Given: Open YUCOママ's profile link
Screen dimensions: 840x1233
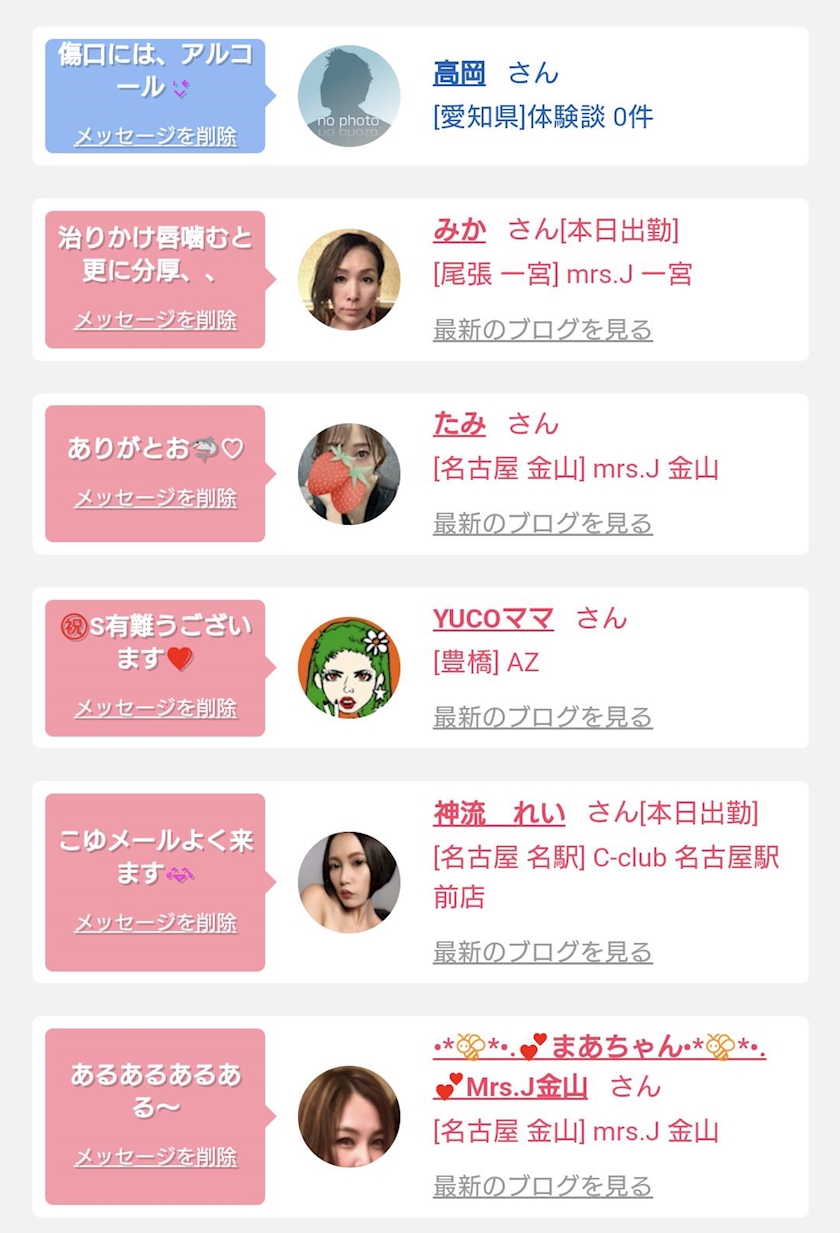Looking at the screenshot, I should click(493, 618).
